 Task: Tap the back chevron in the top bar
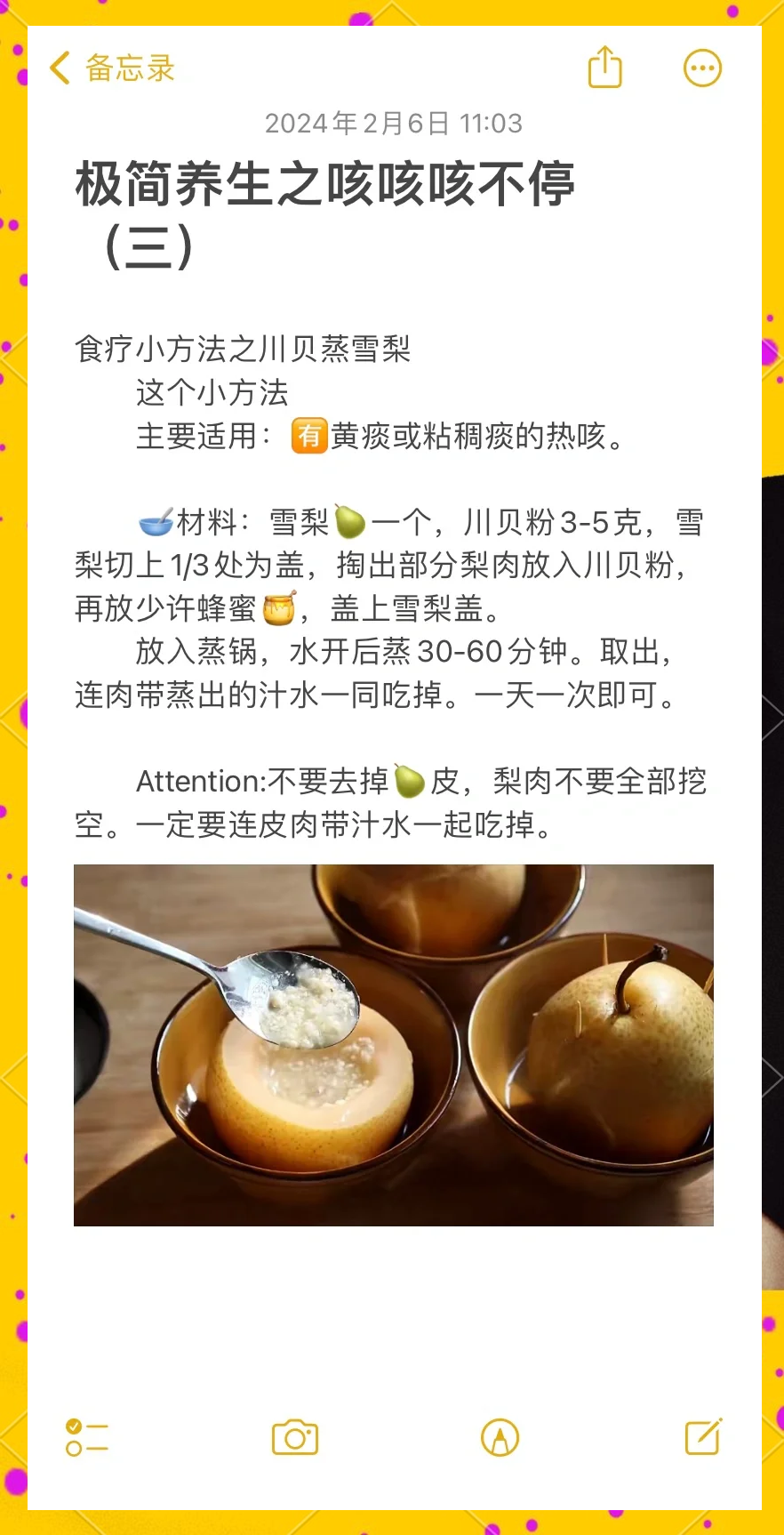tap(59, 68)
